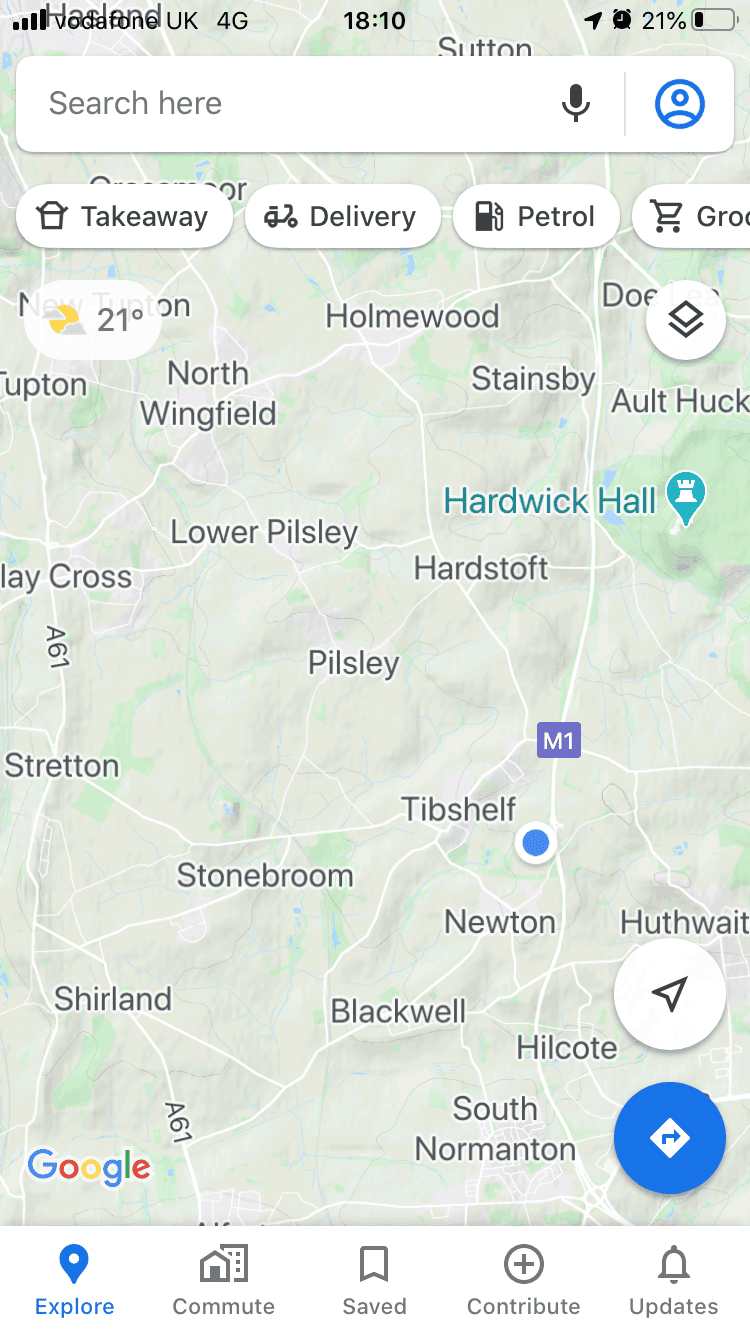This screenshot has width=750, height=1334.
Task: Select the Groceries chip
Action: tap(692, 217)
